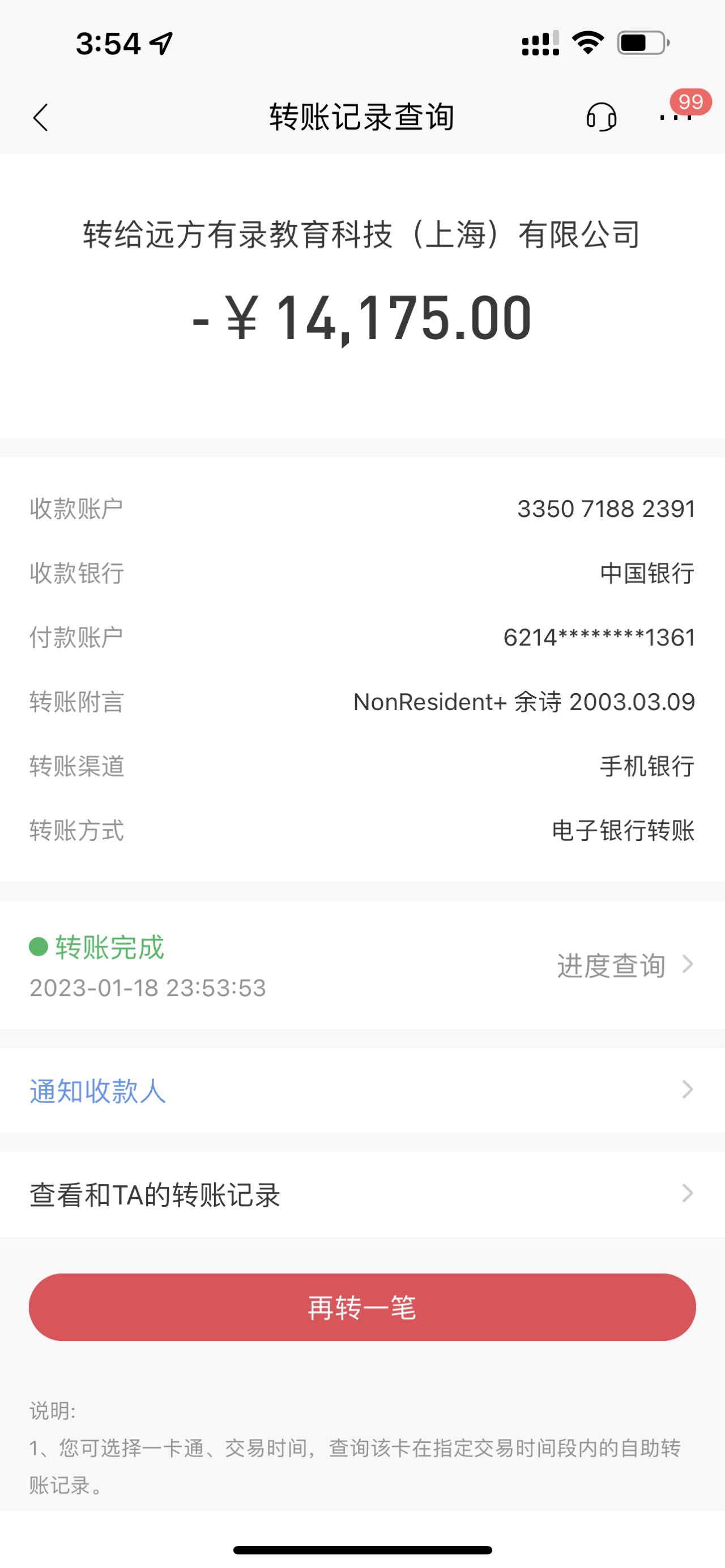This screenshot has height=1568, width=725.
Task: Open customer service headset icon
Action: click(x=601, y=117)
